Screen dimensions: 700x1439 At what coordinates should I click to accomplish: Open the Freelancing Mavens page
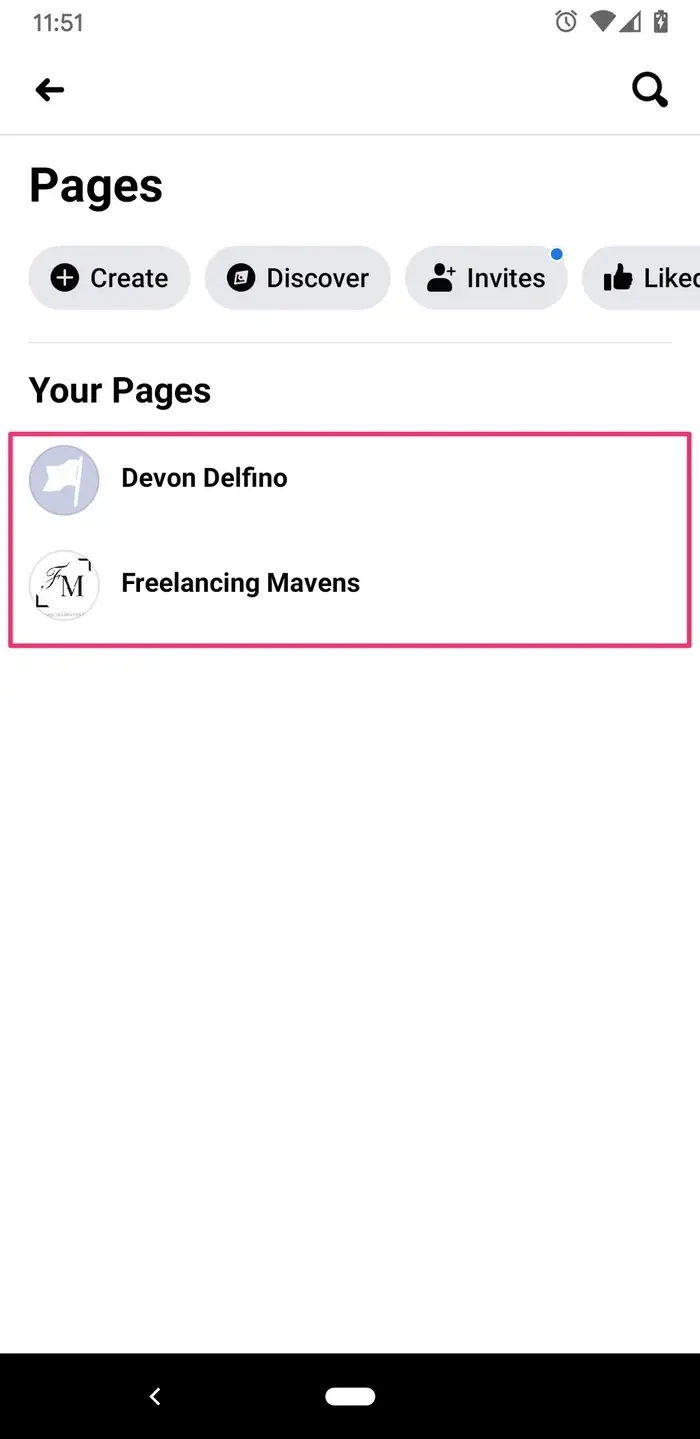[x=240, y=583]
